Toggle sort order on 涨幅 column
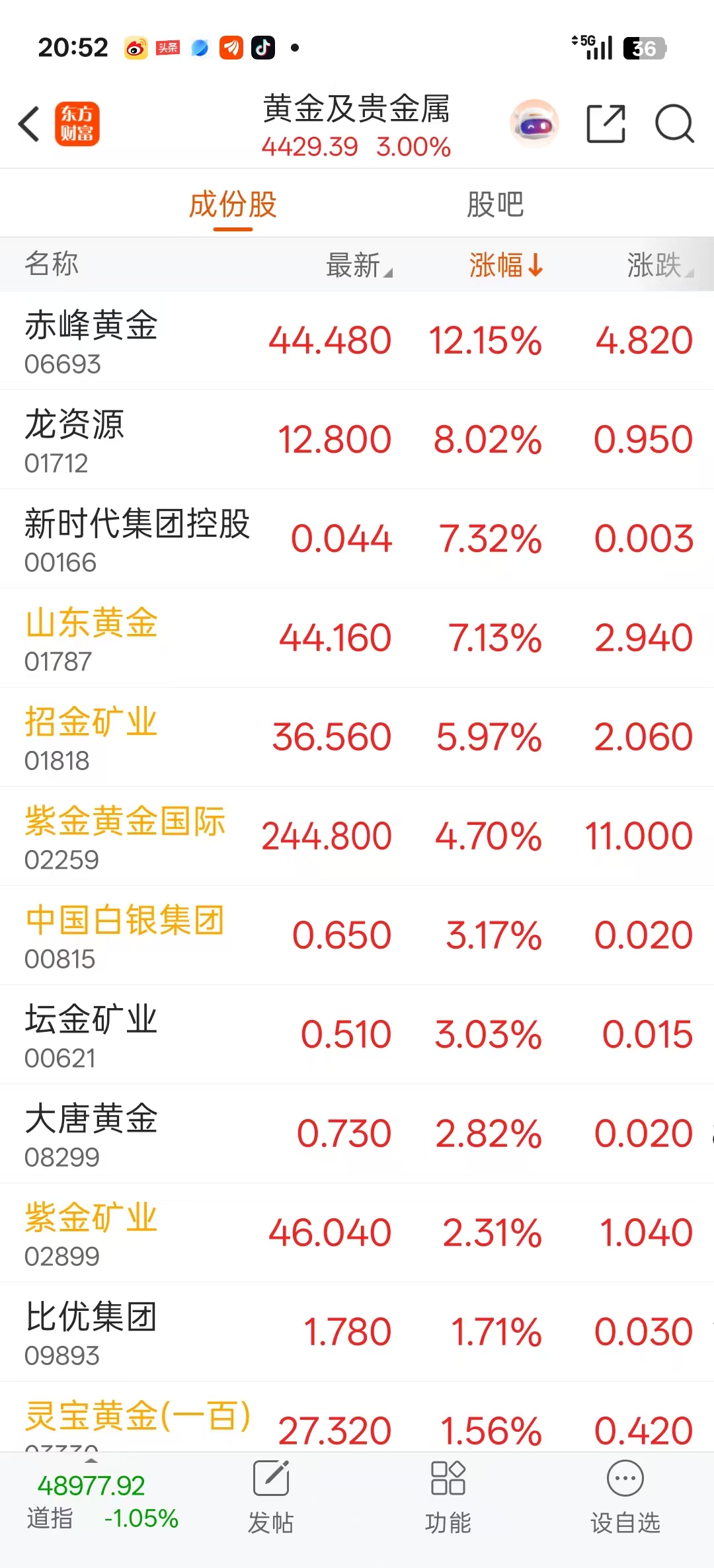 (506, 265)
